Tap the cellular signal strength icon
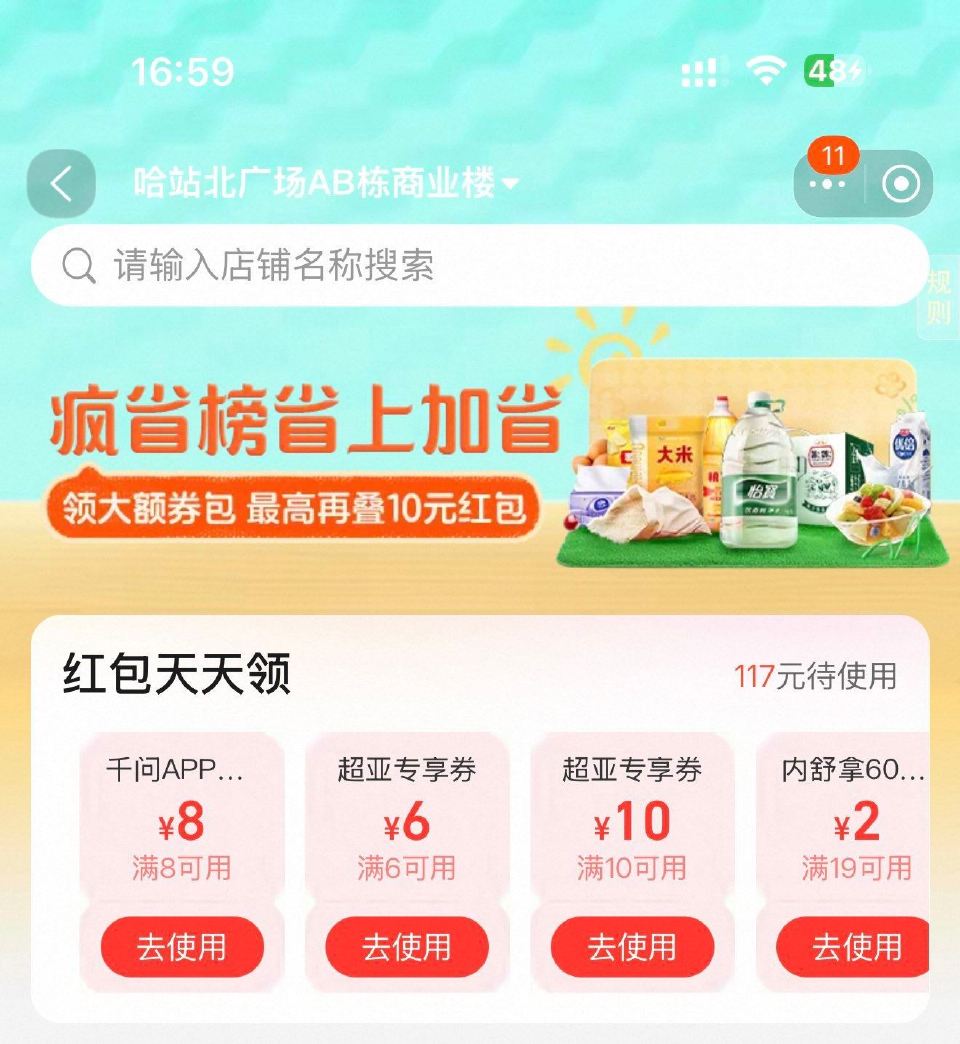The width and height of the screenshot is (960, 1044). 698,71
